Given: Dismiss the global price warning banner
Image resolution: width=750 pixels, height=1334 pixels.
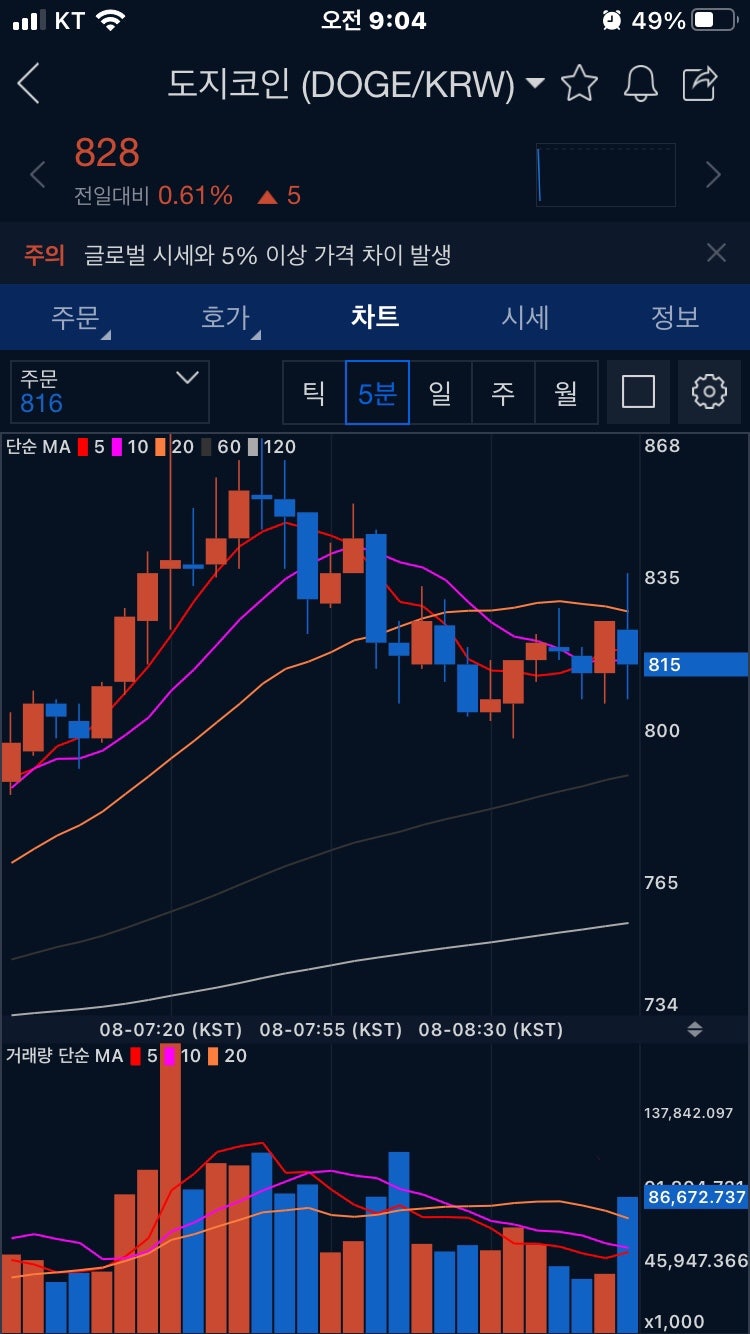Looking at the screenshot, I should [716, 254].
